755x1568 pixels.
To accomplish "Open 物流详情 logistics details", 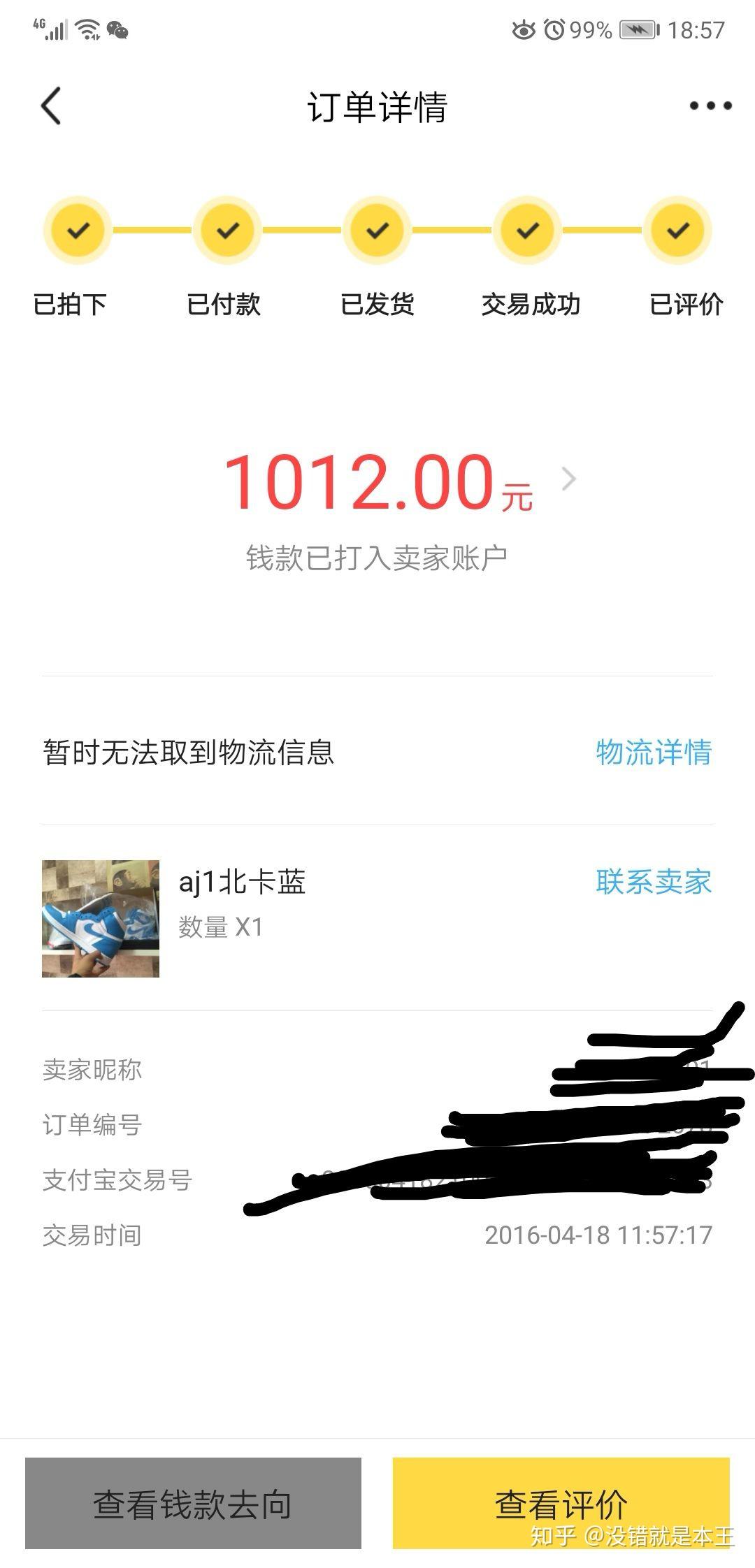I will click(x=654, y=753).
